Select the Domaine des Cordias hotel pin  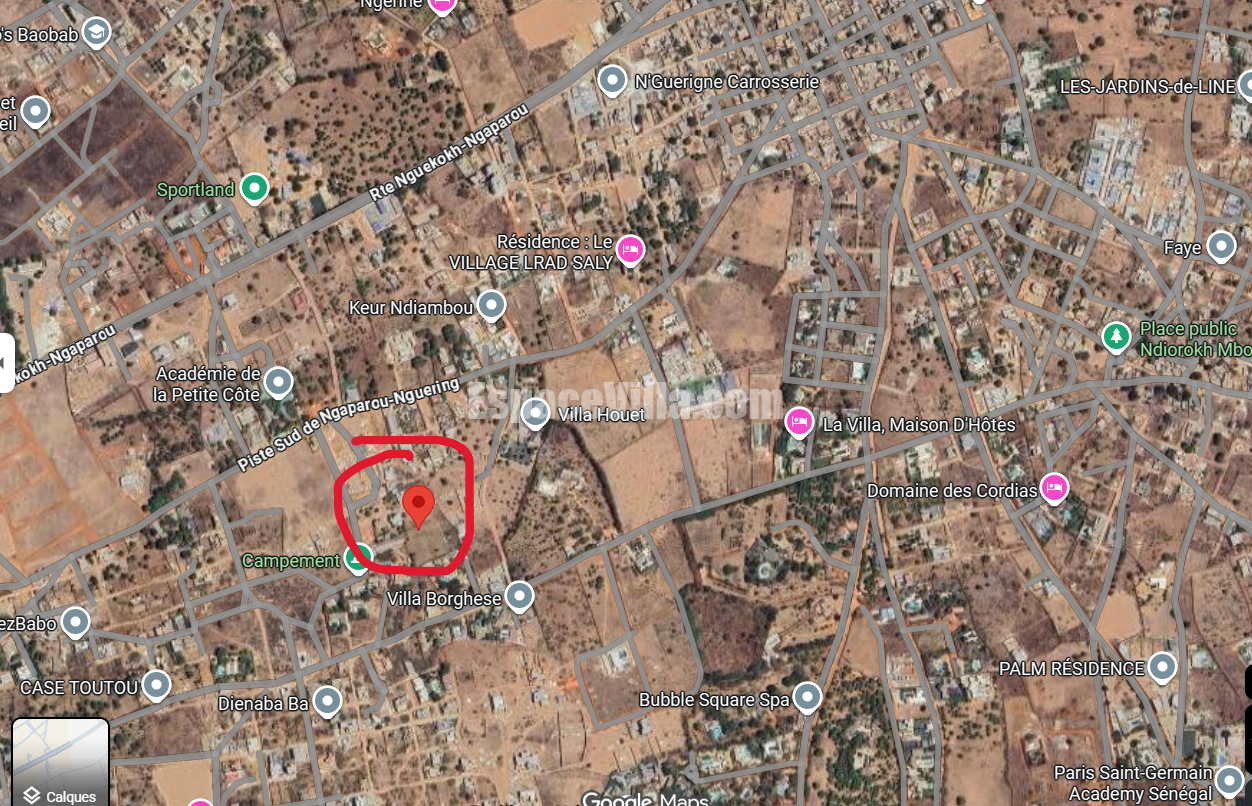coord(1054,487)
